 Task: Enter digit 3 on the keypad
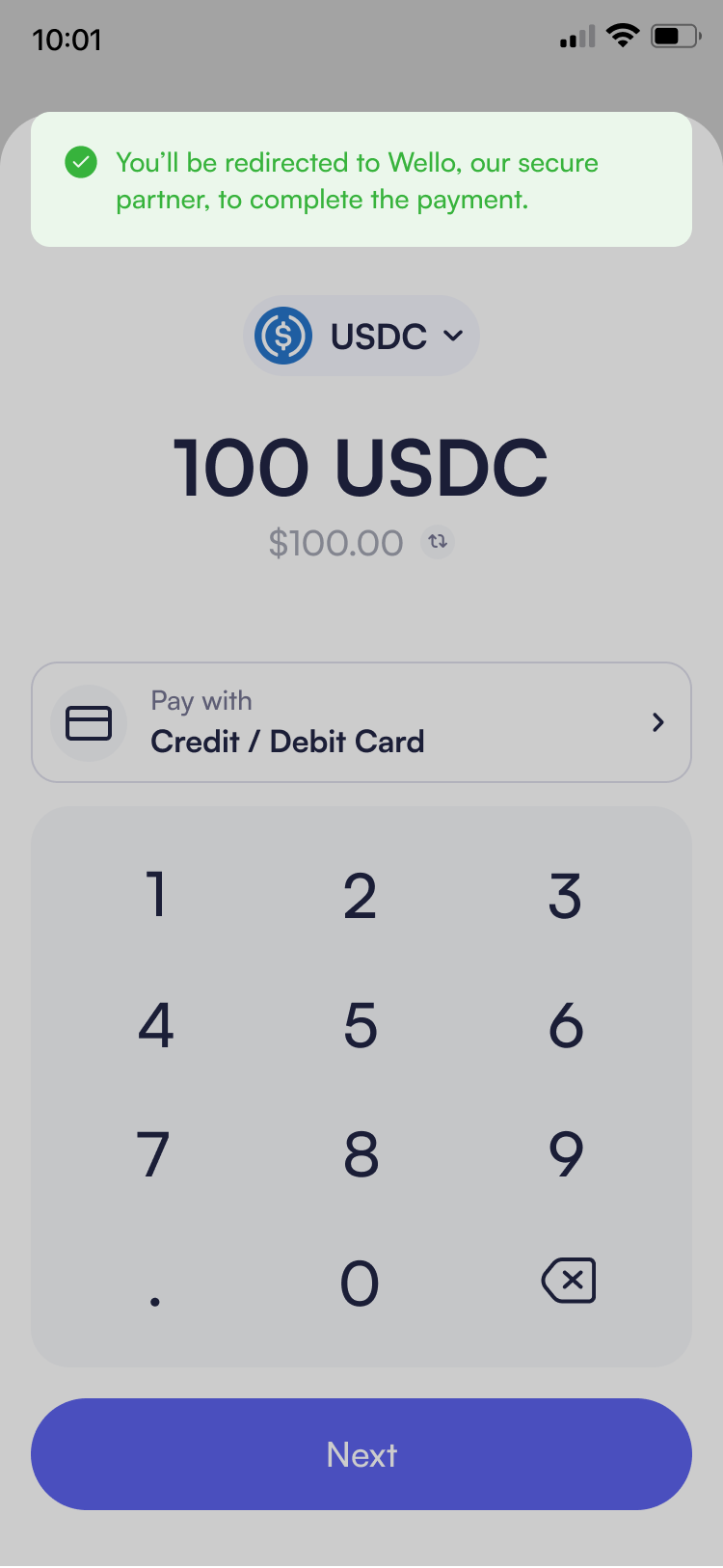pyautogui.click(x=566, y=895)
